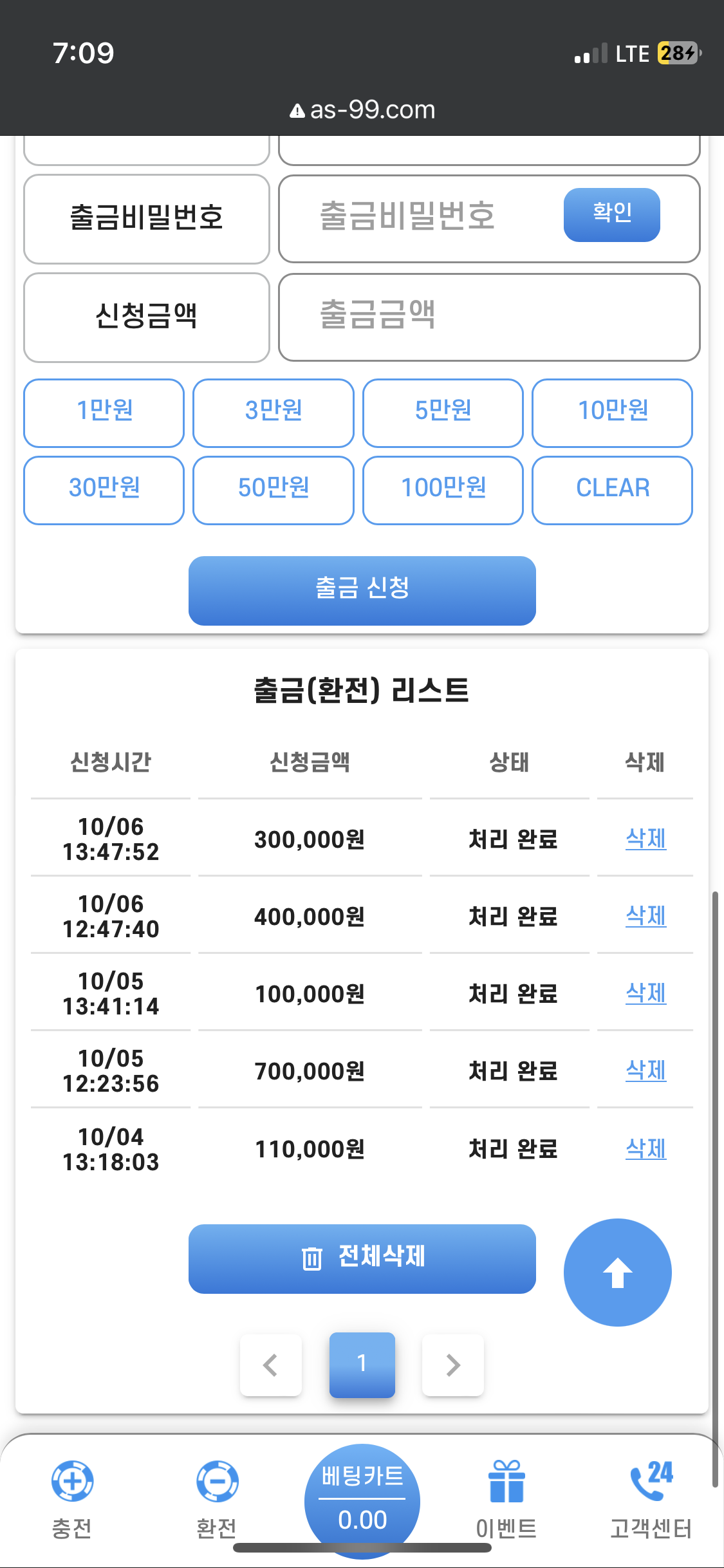This screenshot has height=1568, width=724.
Task: Select the 30만원 amount chip
Action: 104,490
